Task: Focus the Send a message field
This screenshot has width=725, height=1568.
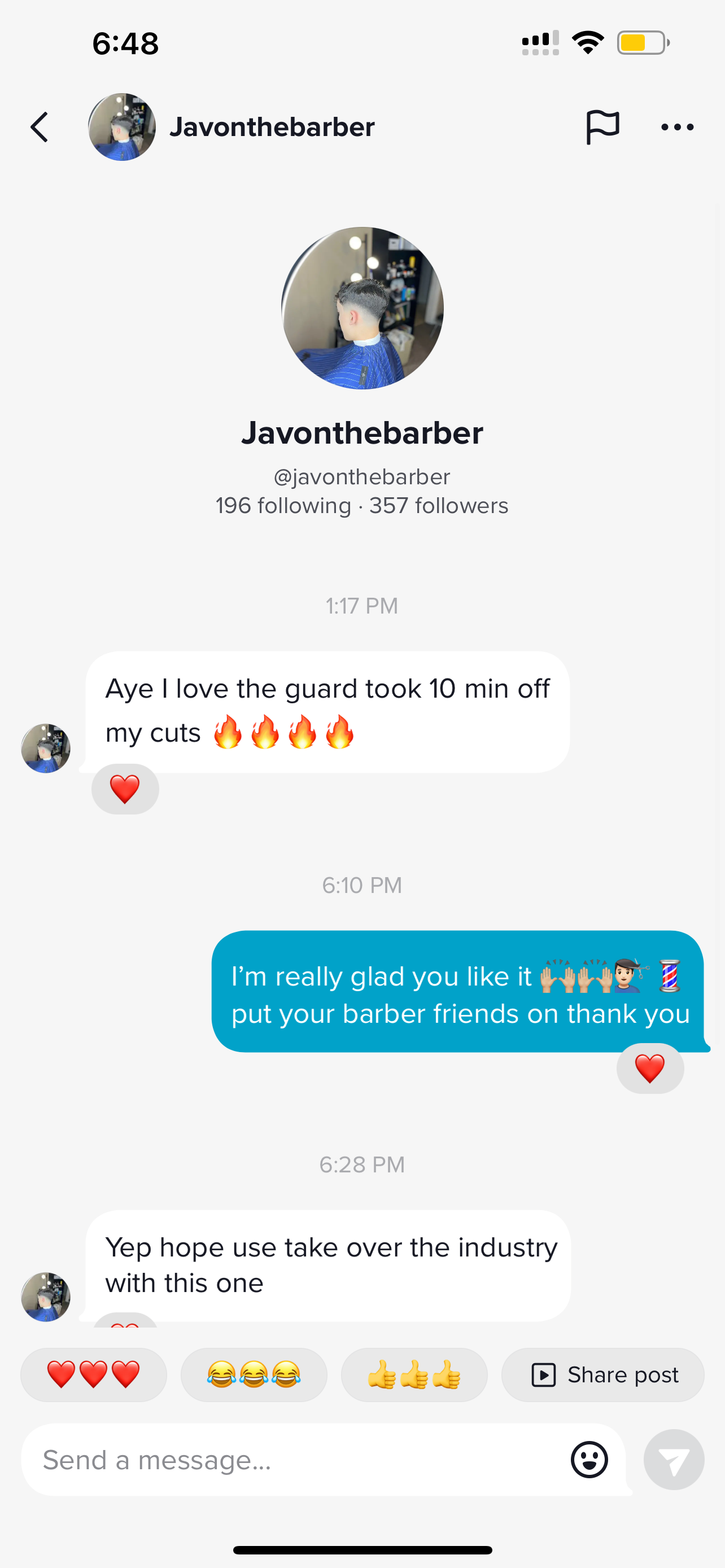Action: pos(292,1460)
